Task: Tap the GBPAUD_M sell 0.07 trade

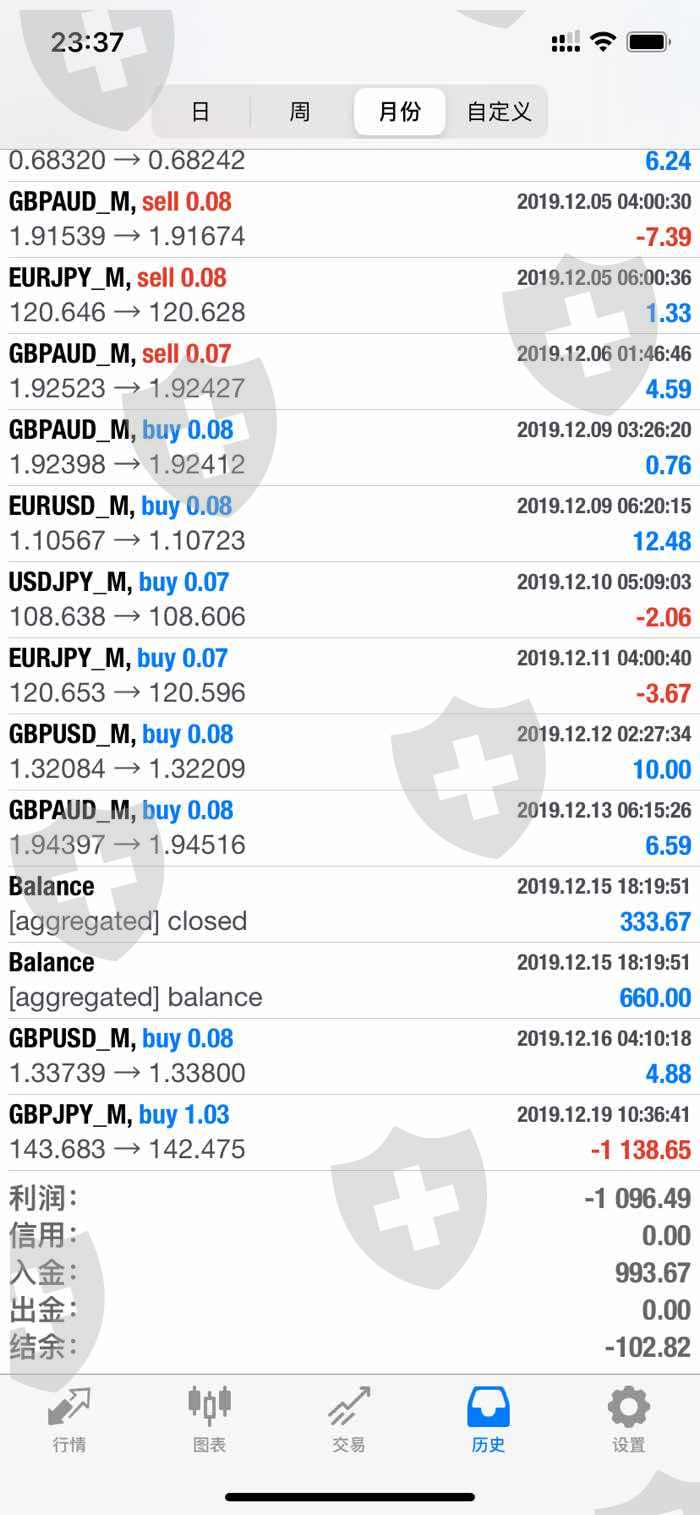Action: pyautogui.click(x=350, y=371)
